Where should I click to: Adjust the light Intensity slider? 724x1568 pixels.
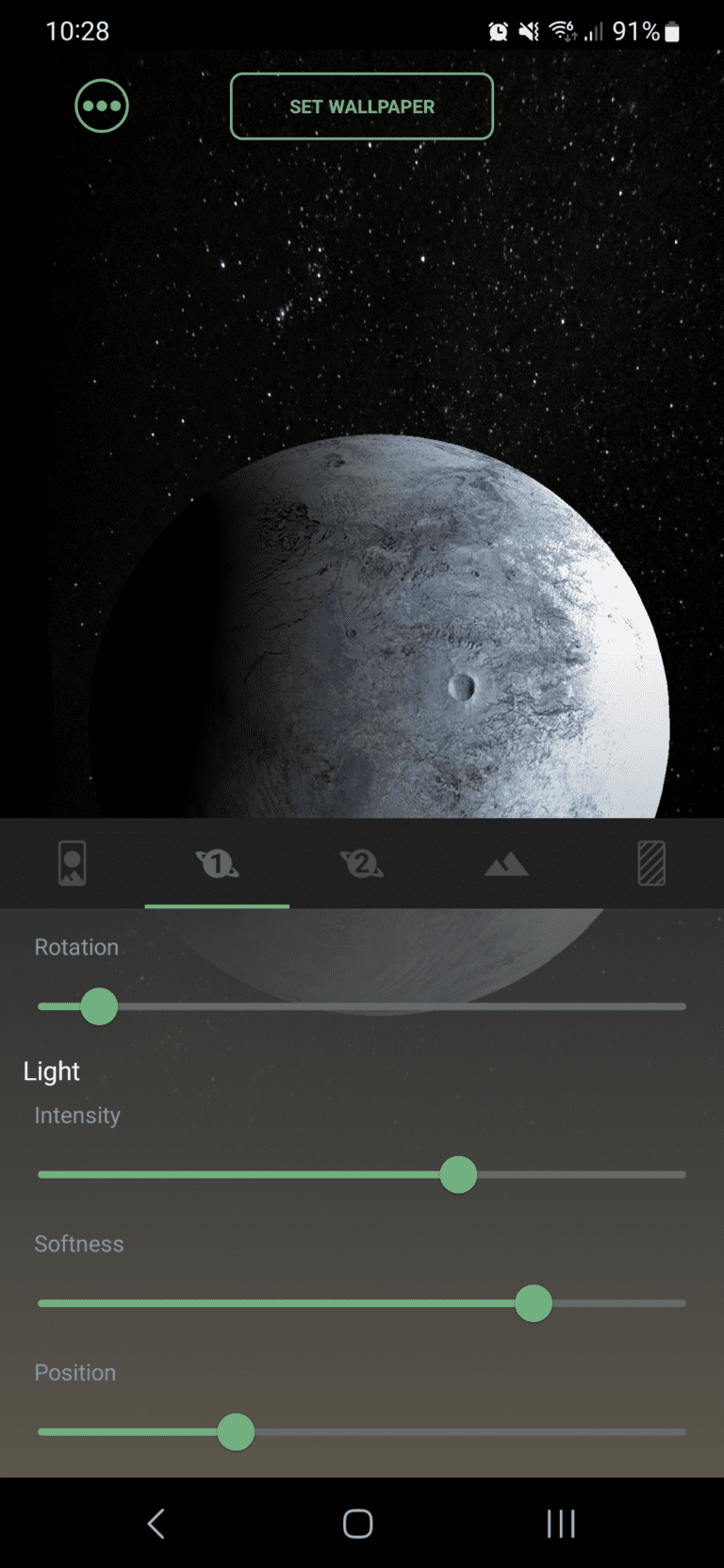pos(458,1175)
